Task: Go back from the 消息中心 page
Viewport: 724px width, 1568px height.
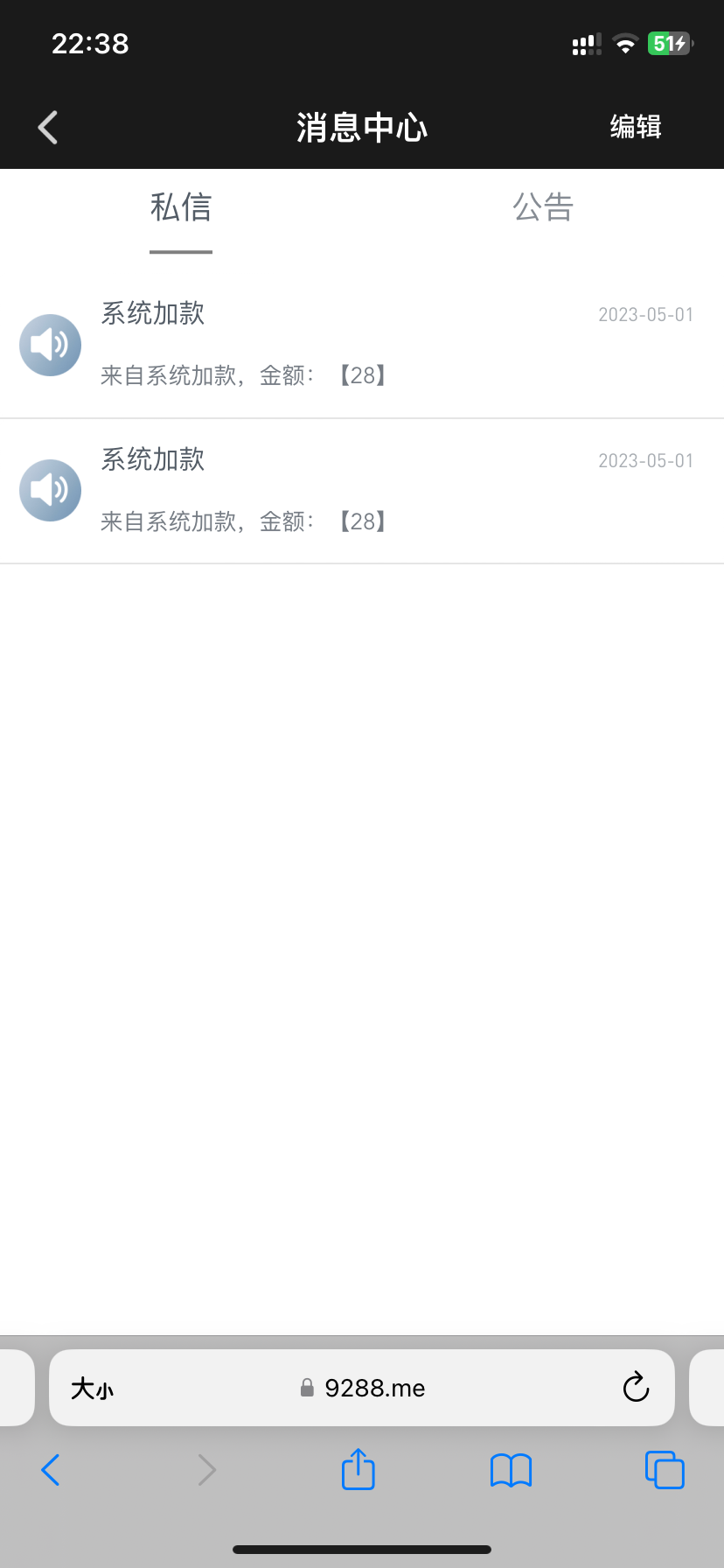Action: [x=48, y=128]
